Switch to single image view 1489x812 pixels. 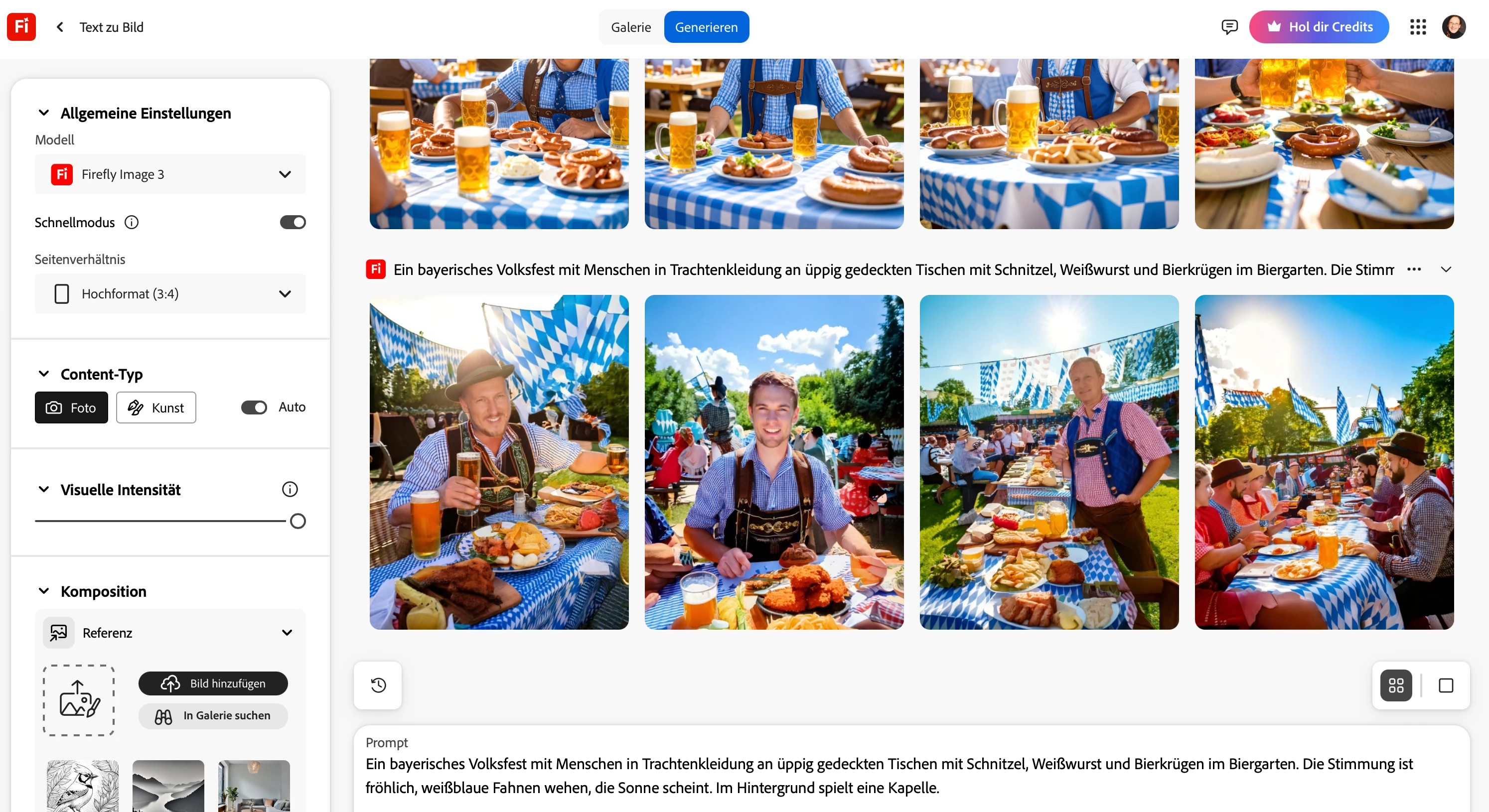coord(1446,685)
